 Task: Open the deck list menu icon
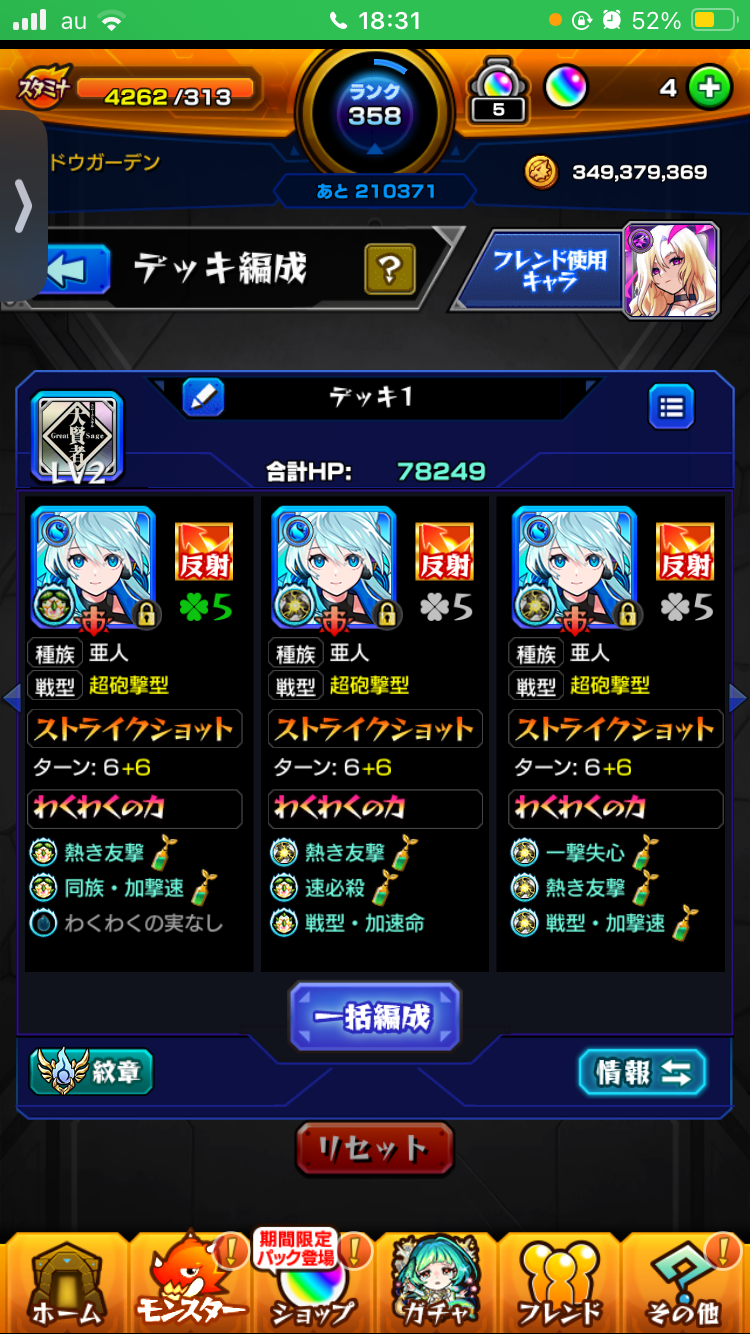671,406
